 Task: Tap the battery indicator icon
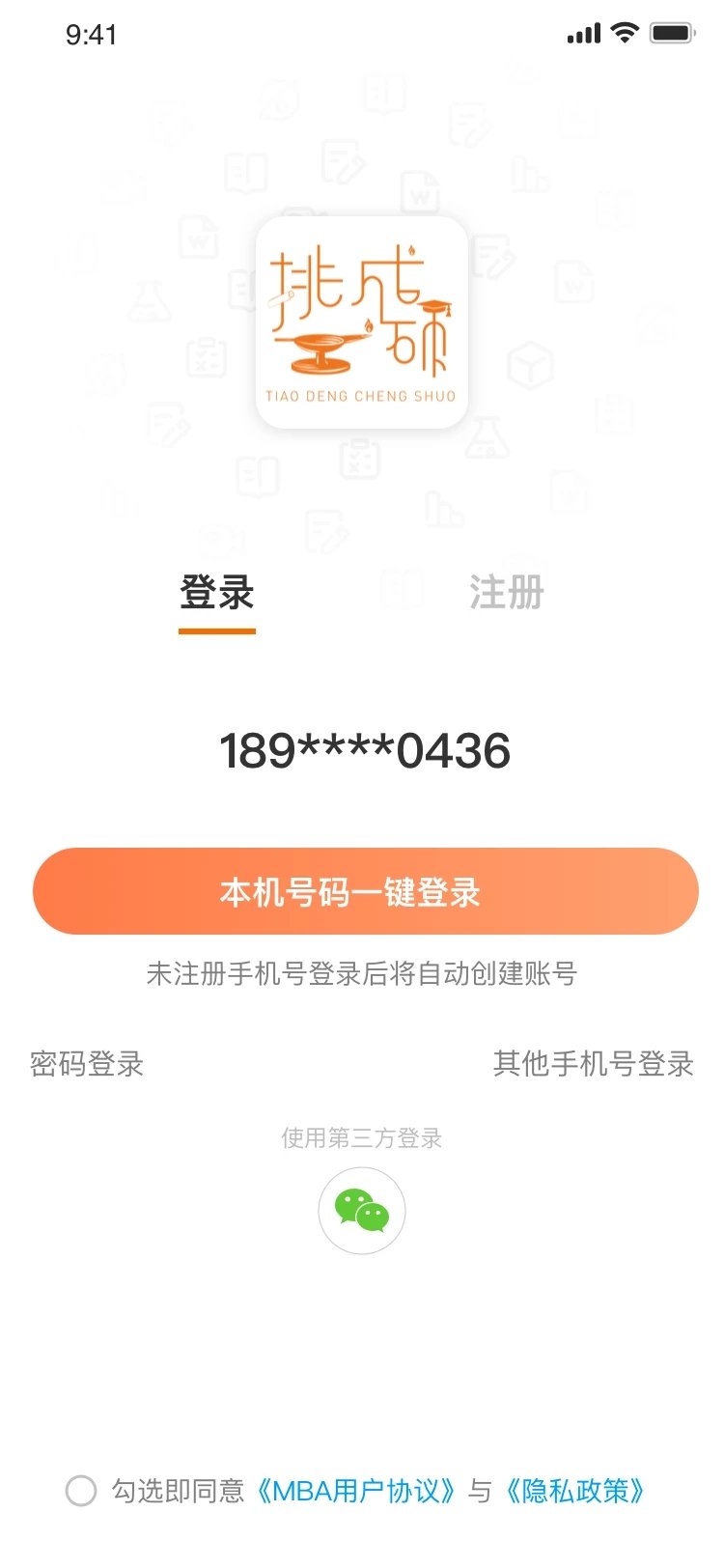[675, 32]
